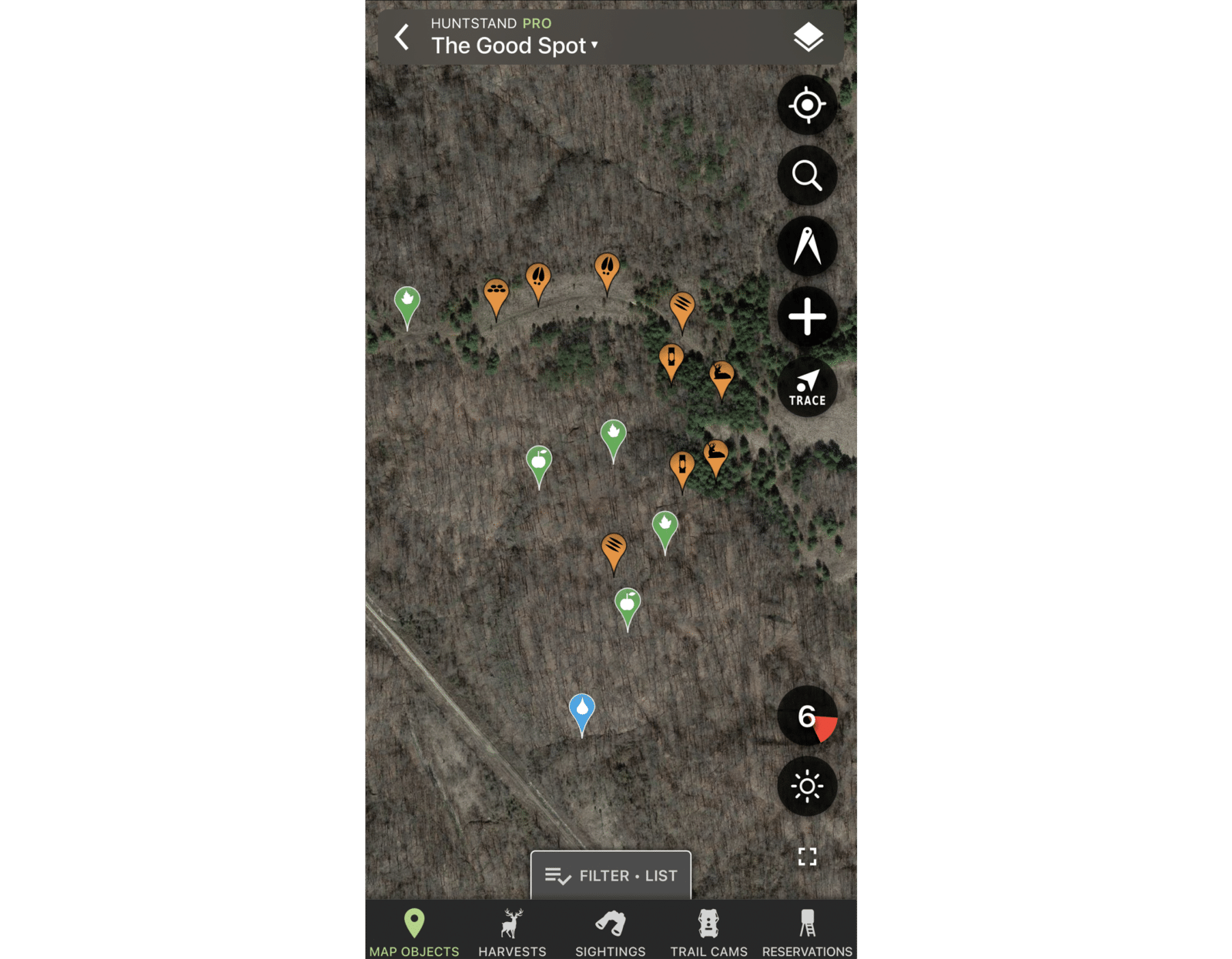The image size is (1232, 959).
Task: Switch to the Trail Cams tab
Action: 708,931
